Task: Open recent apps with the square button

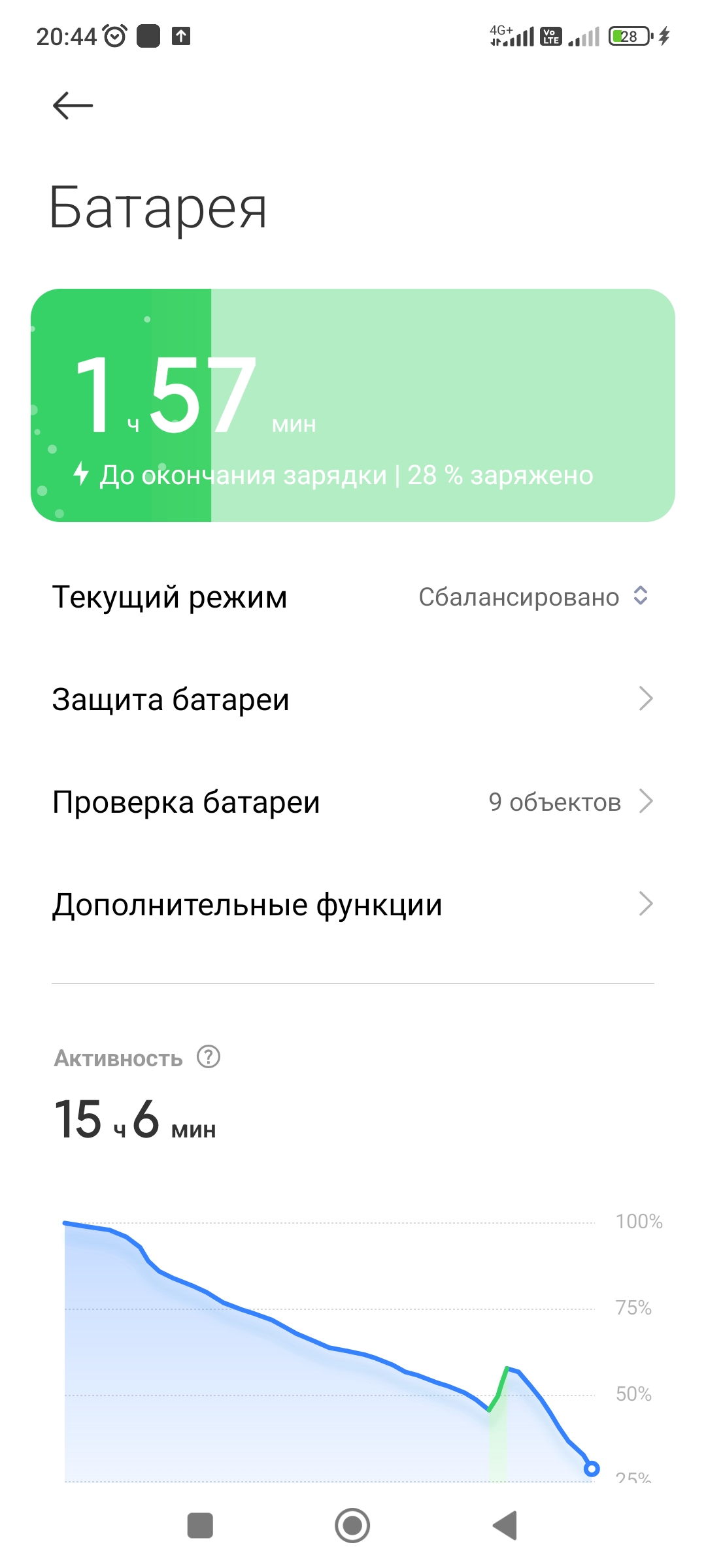Action: tap(200, 1526)
